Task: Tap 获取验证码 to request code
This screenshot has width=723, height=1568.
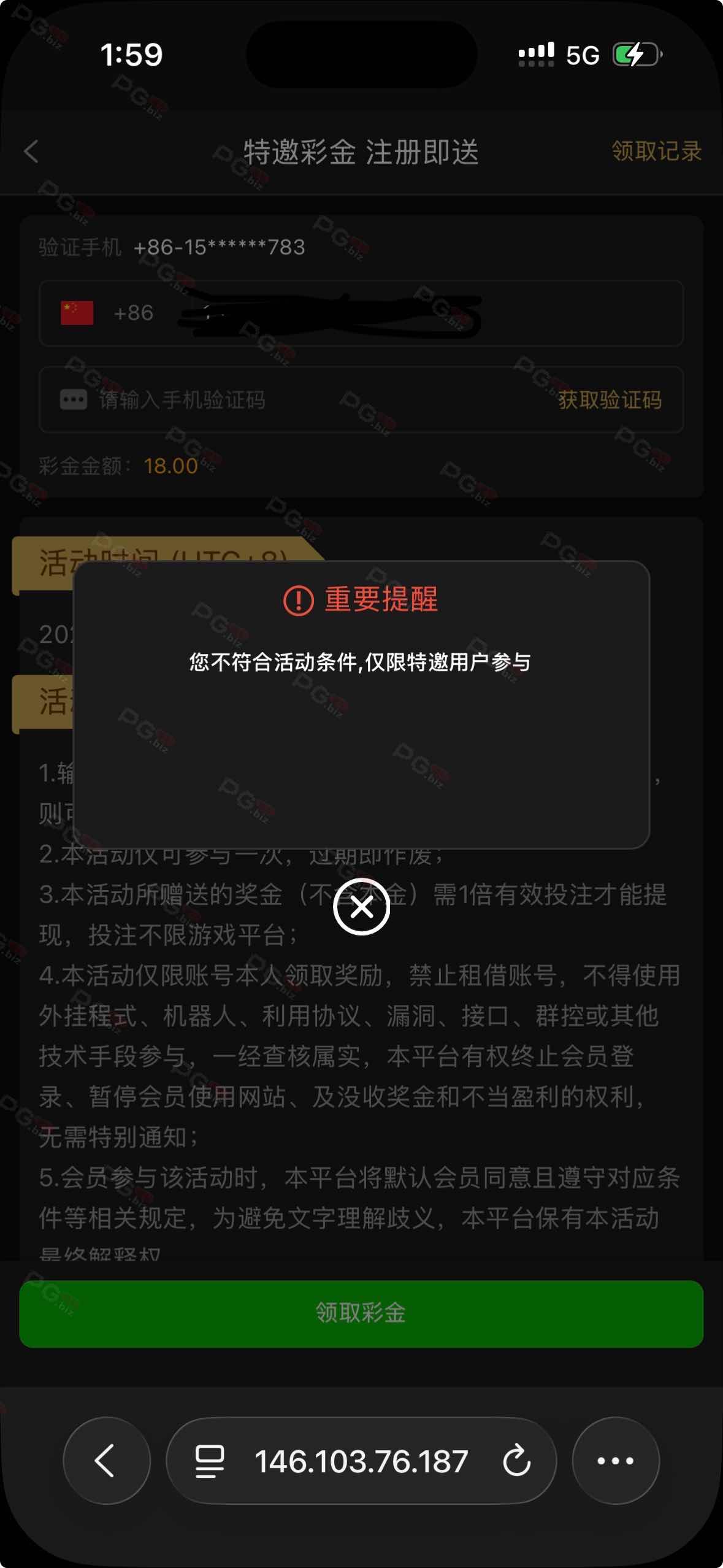Action: point(610,400)
